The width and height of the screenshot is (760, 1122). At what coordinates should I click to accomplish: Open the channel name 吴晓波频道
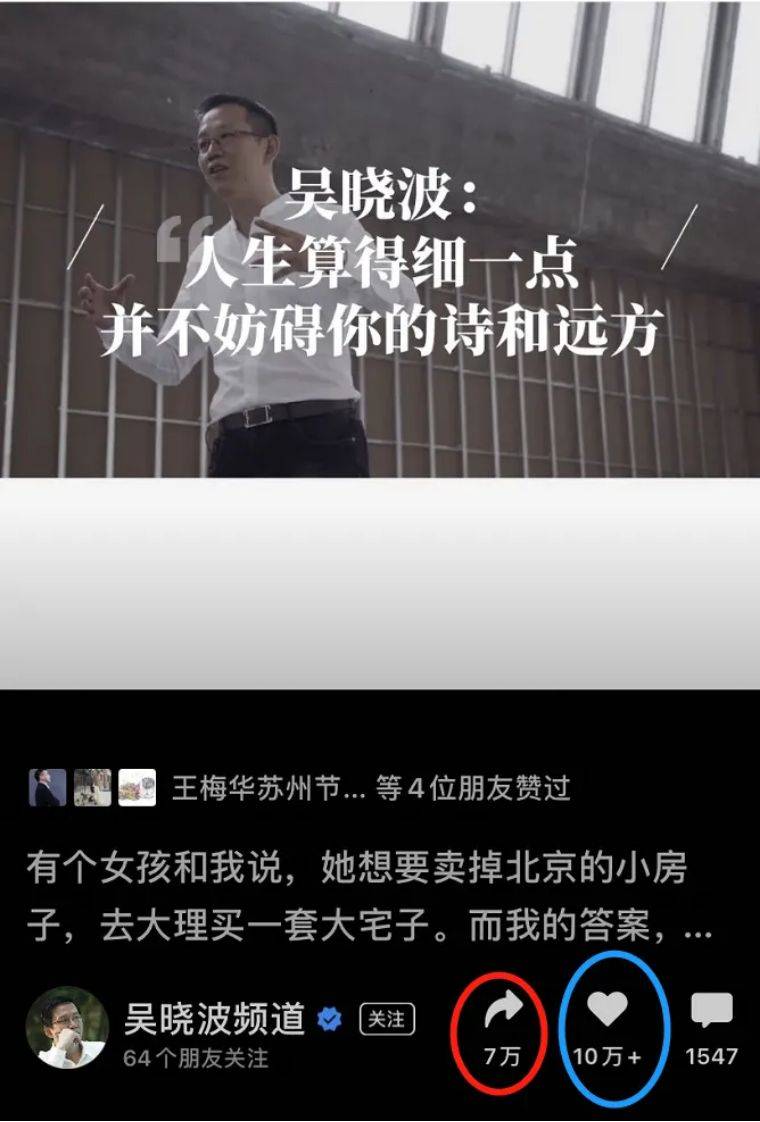tap(213, 1019)
